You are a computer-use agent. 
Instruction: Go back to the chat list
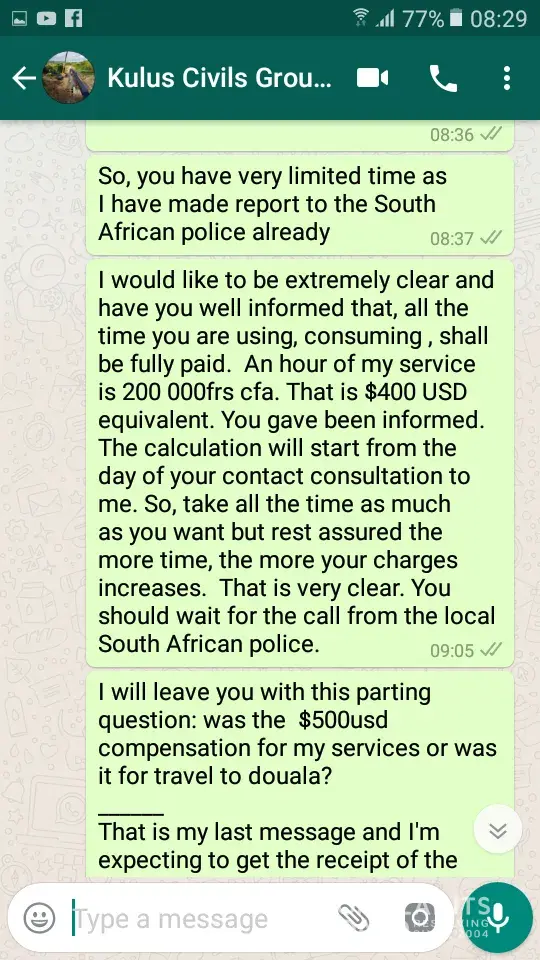pos(23,78)
